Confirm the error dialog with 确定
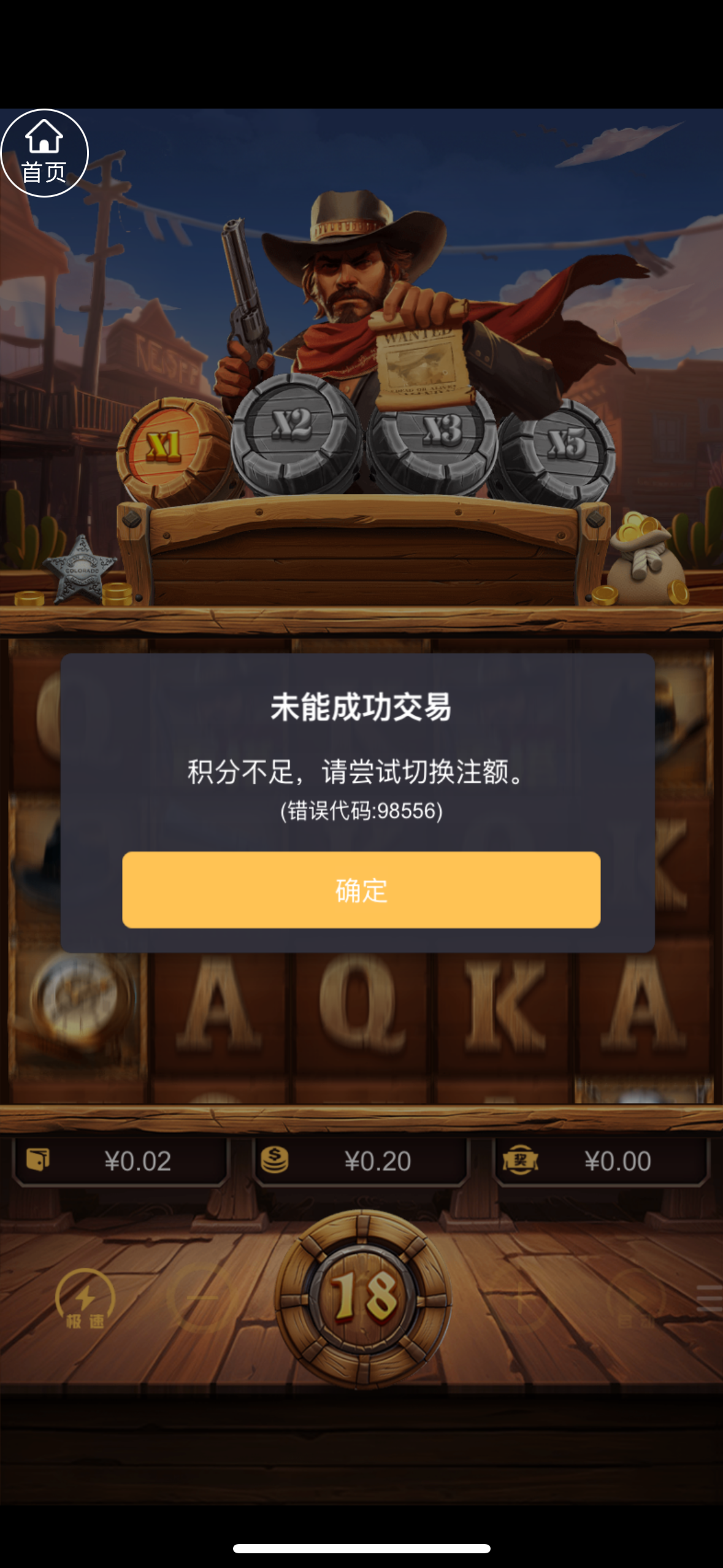 [x=361, y=890]
